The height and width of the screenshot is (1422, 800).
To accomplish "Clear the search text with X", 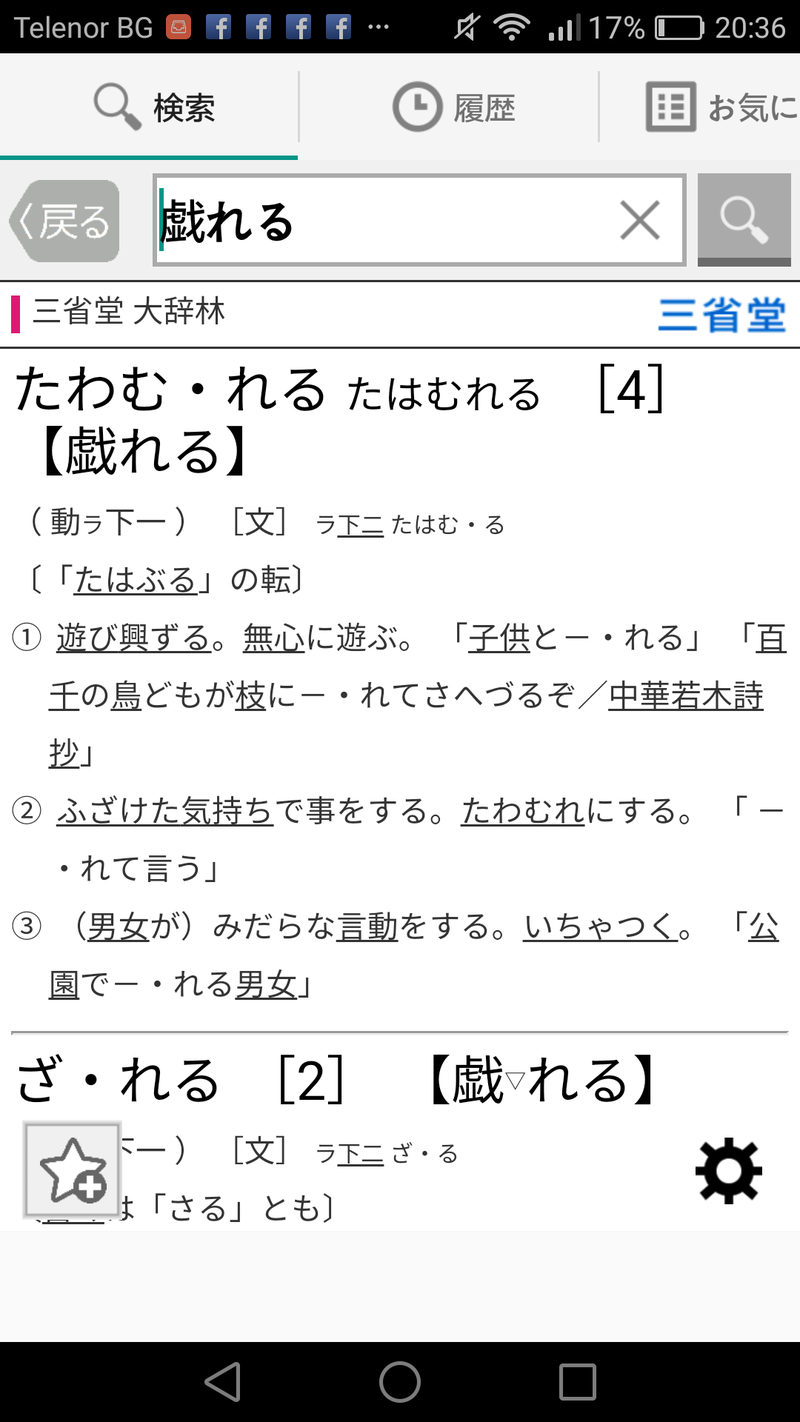I will point(640,220).
